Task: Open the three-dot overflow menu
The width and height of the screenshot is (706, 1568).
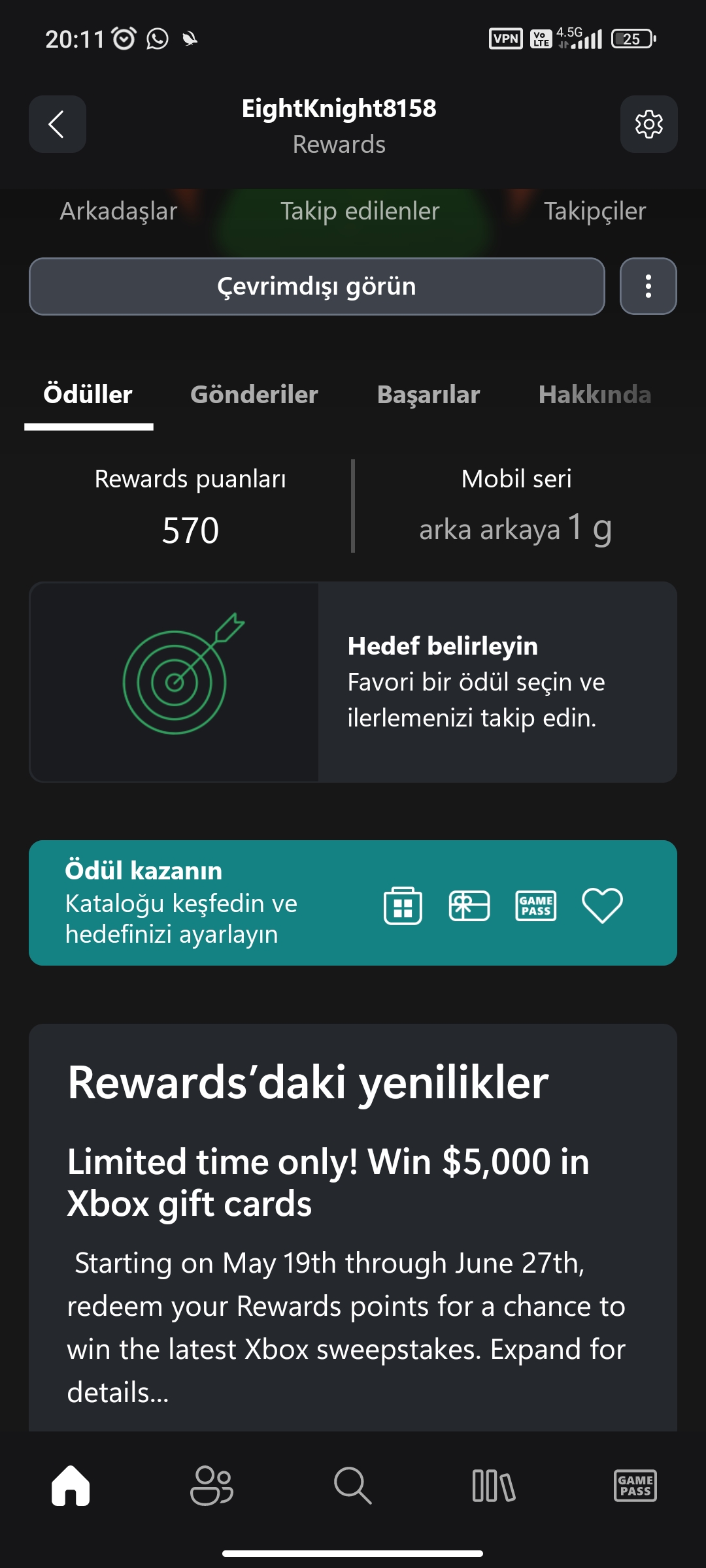Action: (648, 286)
